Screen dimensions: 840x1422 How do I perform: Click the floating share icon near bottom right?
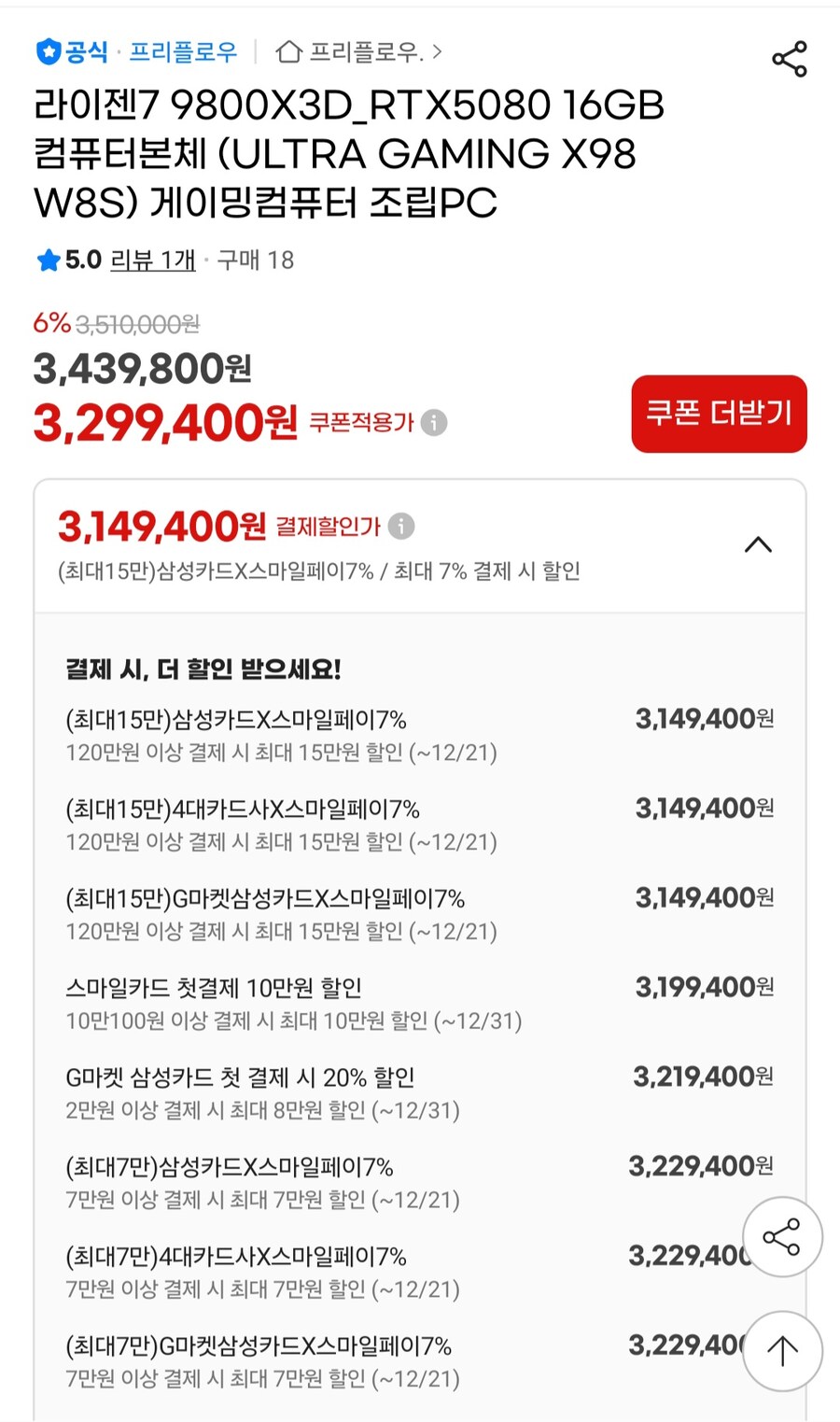tap(782, 1236)
